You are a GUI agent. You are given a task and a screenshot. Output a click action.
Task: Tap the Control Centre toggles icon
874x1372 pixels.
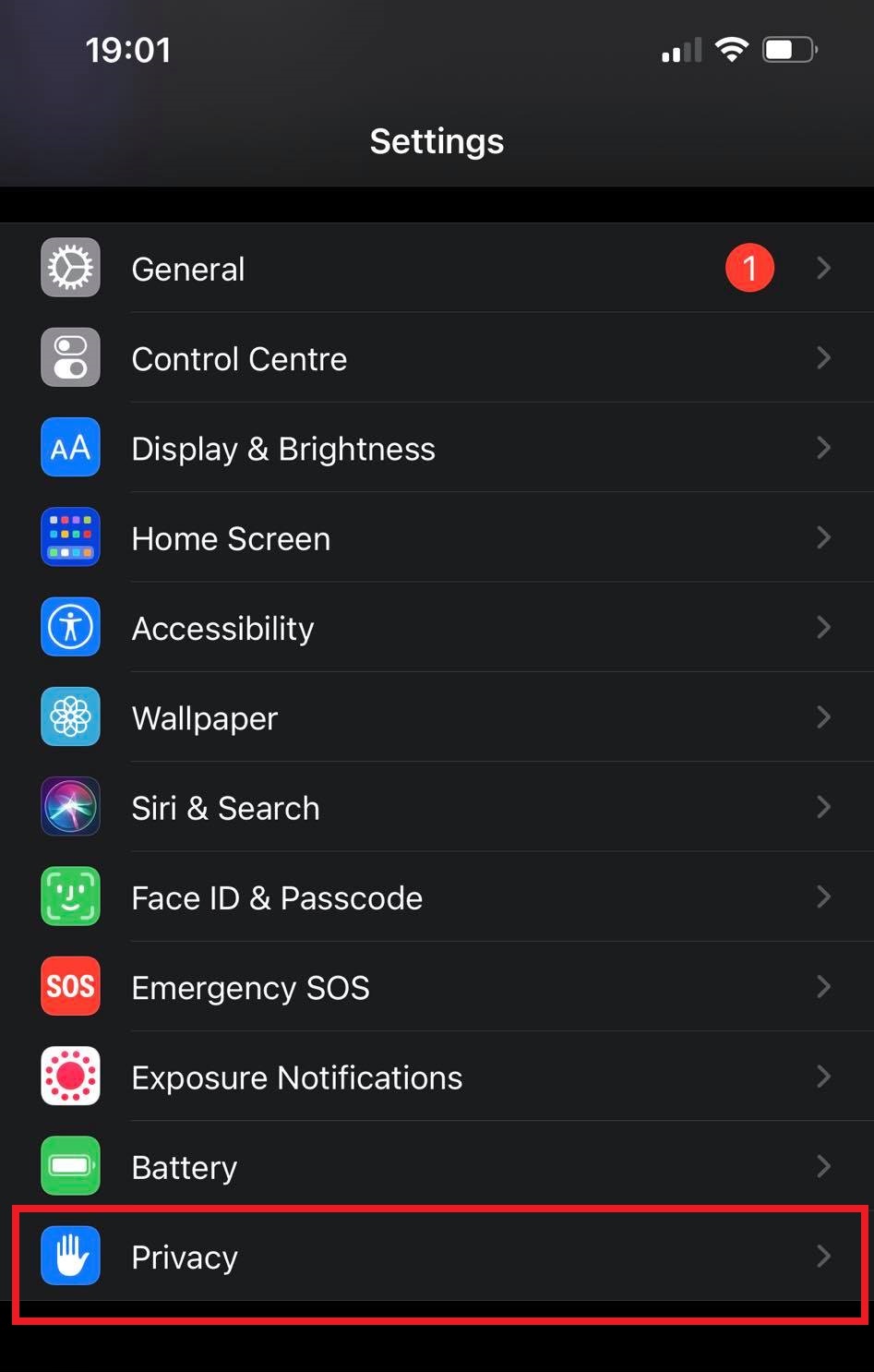pyautogui.click(x=70, y=356)
